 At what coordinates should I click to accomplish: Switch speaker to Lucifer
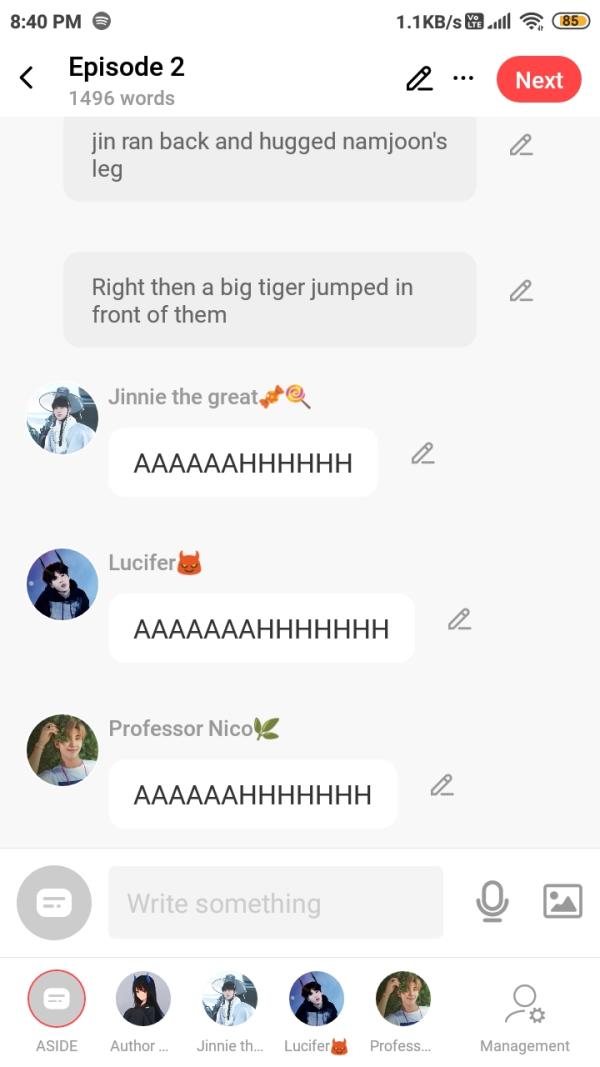(316, 999)
